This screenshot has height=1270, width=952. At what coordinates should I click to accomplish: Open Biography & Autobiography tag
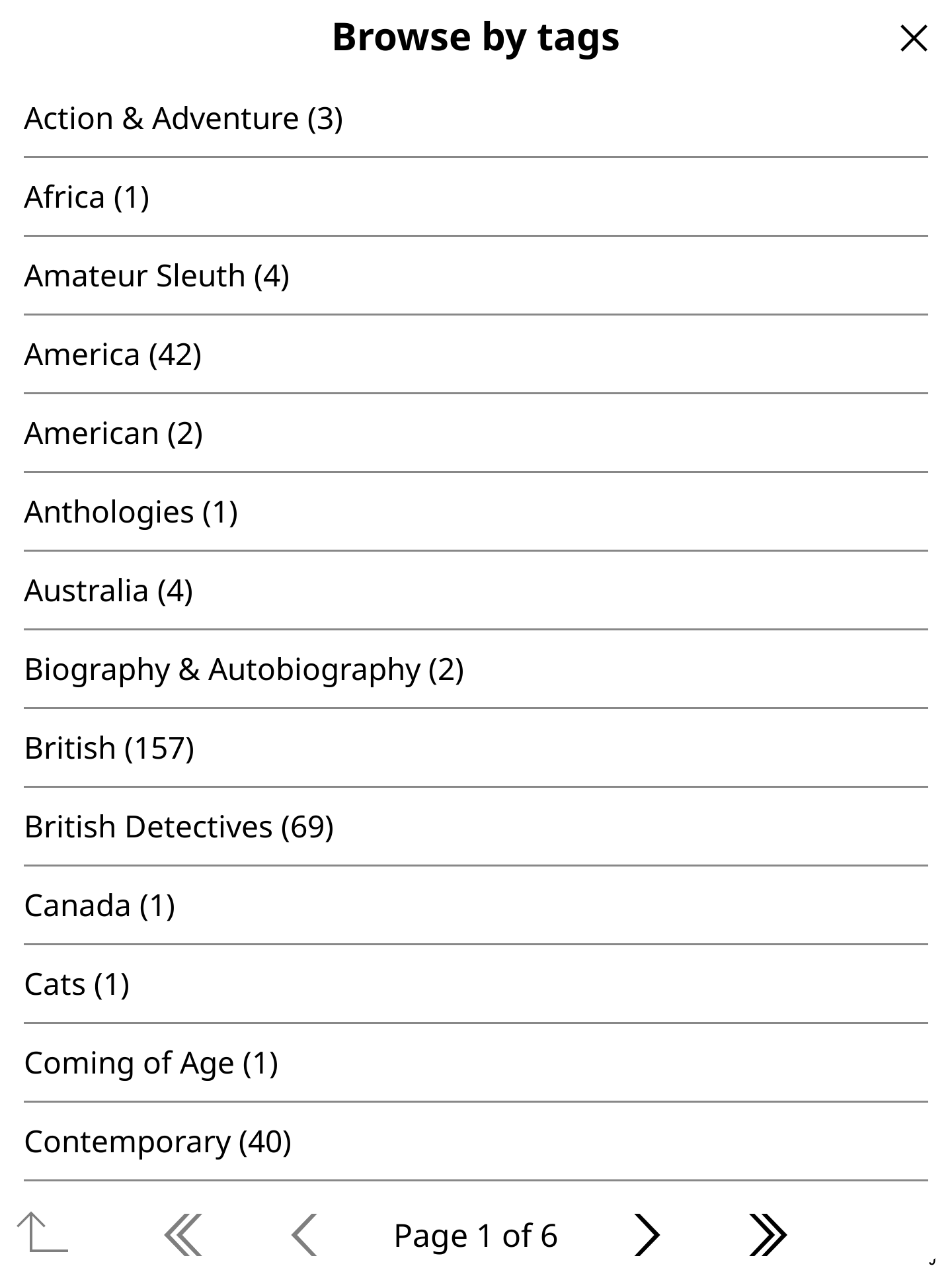coord(244,670)
